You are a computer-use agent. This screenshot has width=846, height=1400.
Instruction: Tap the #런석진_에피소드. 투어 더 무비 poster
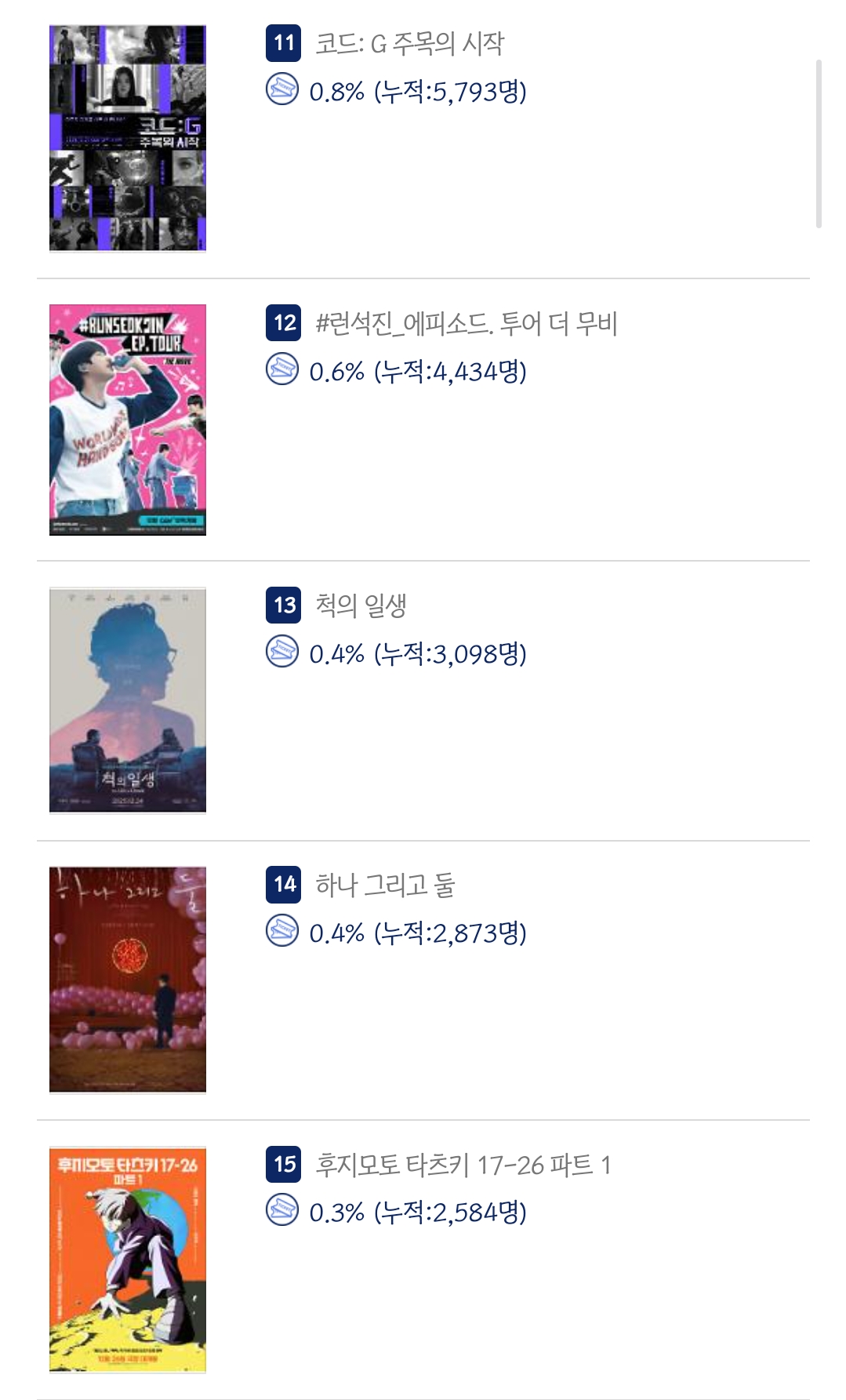coord(128,420)
